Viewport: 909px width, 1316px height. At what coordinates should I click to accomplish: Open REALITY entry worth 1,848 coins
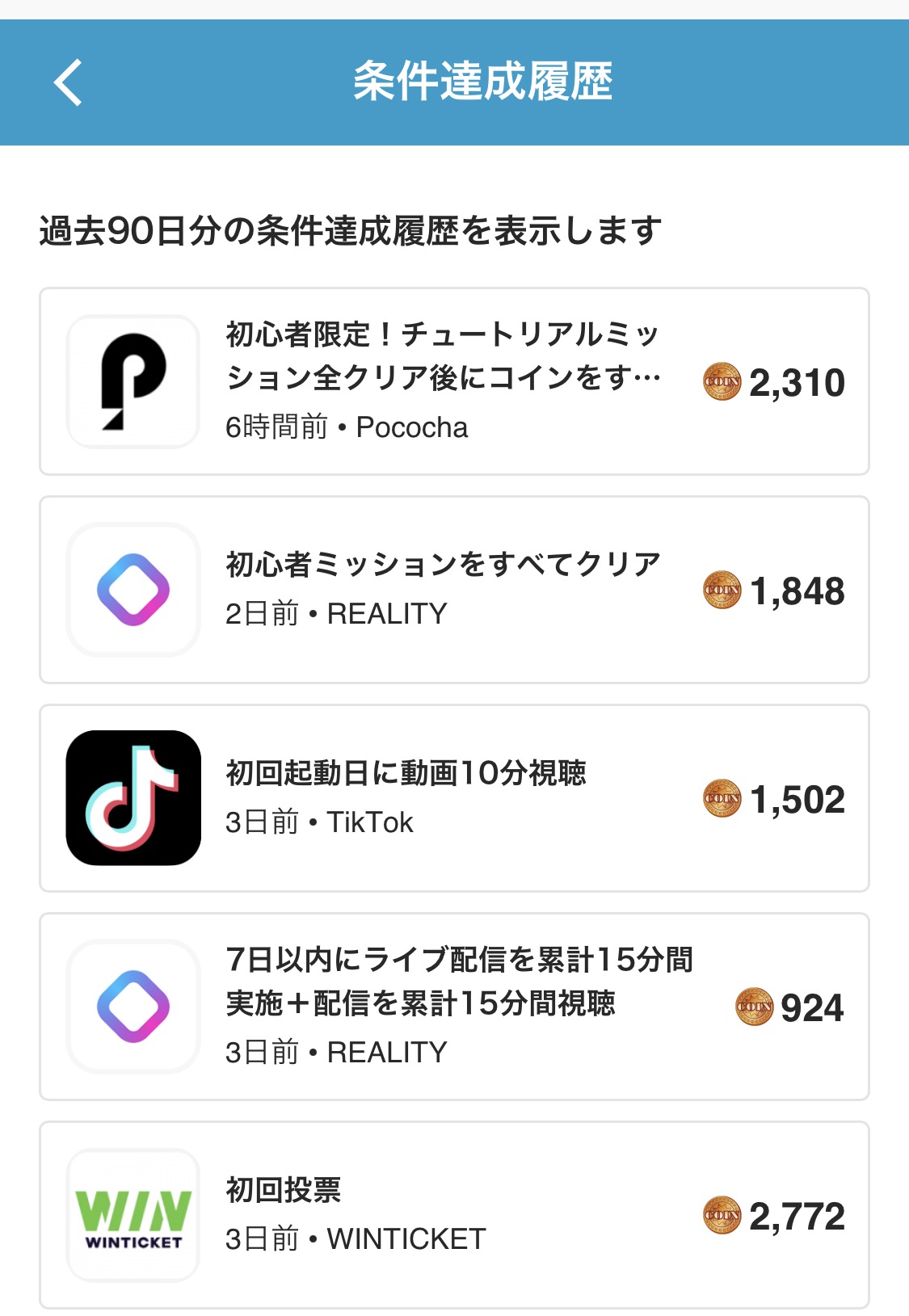click(454, 590)
